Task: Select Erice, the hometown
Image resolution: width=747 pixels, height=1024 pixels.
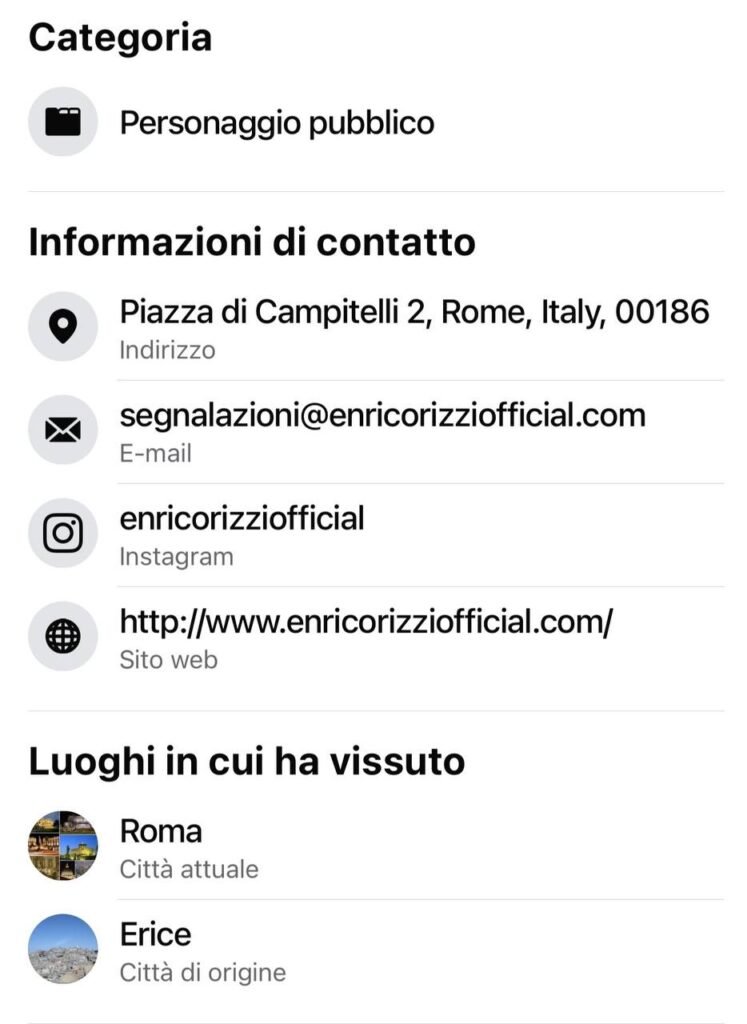Action: click(156, 935)
